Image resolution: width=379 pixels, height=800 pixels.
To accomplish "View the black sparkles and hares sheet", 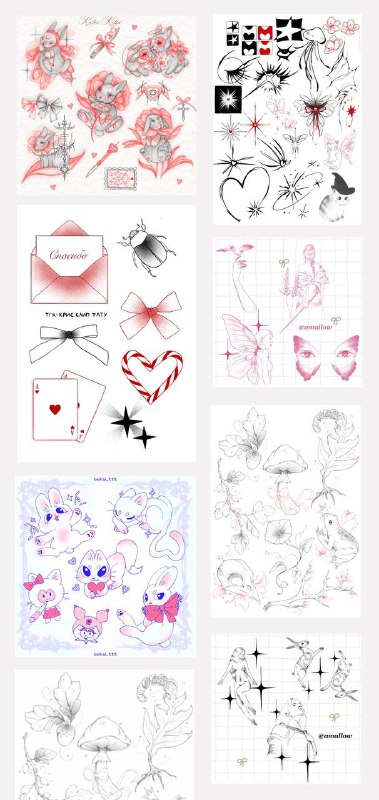I will (x=286, y=709).
